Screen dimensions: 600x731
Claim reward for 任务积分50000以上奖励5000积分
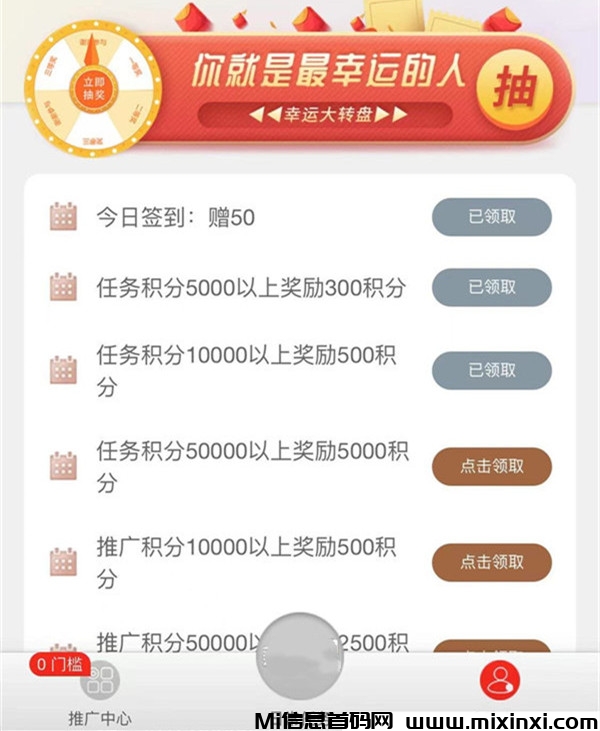pyautogui.click(x=491, y=466)
